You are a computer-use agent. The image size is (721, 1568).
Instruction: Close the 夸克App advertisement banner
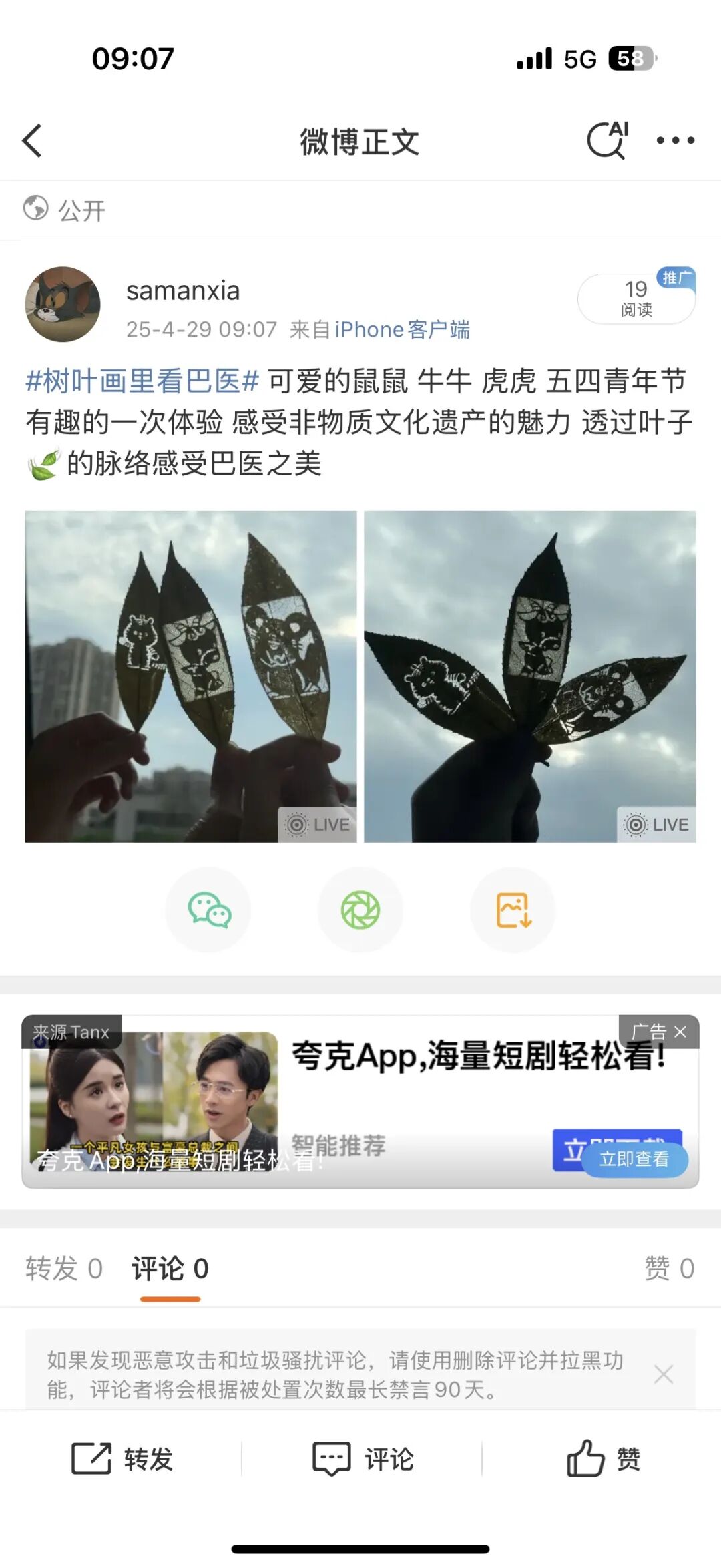coord(680,1032)
